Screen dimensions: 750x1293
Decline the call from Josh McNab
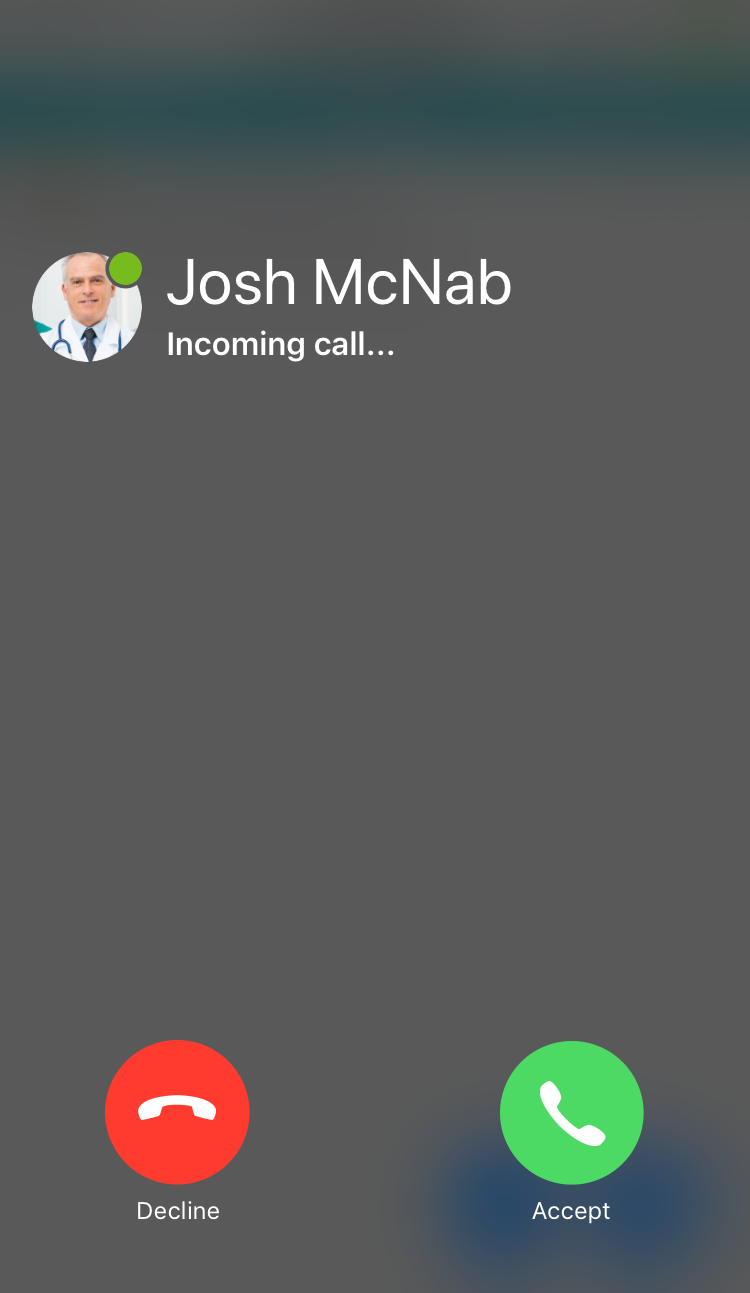click(x=177, y=1111)
